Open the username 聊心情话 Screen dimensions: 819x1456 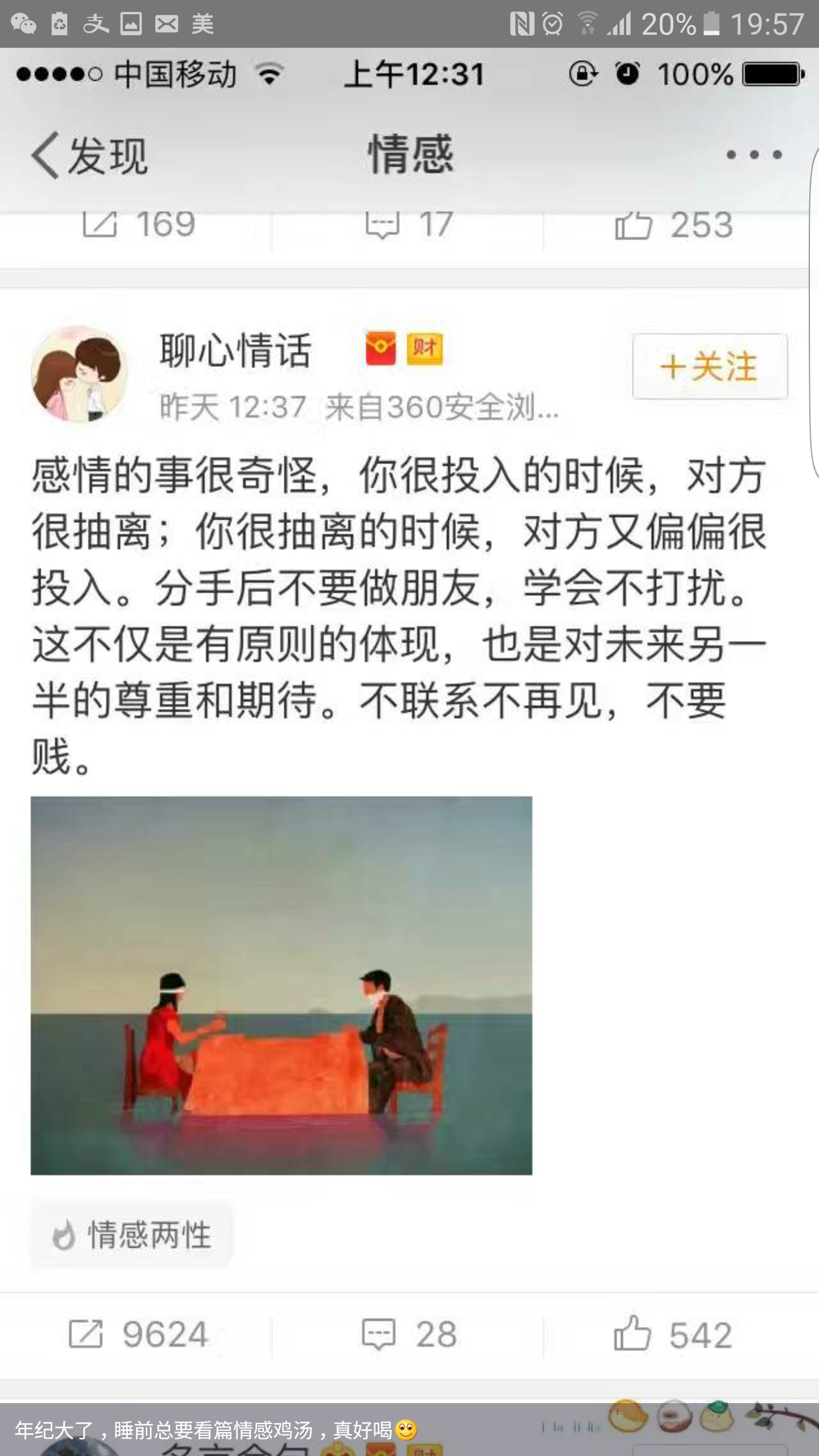235,350
